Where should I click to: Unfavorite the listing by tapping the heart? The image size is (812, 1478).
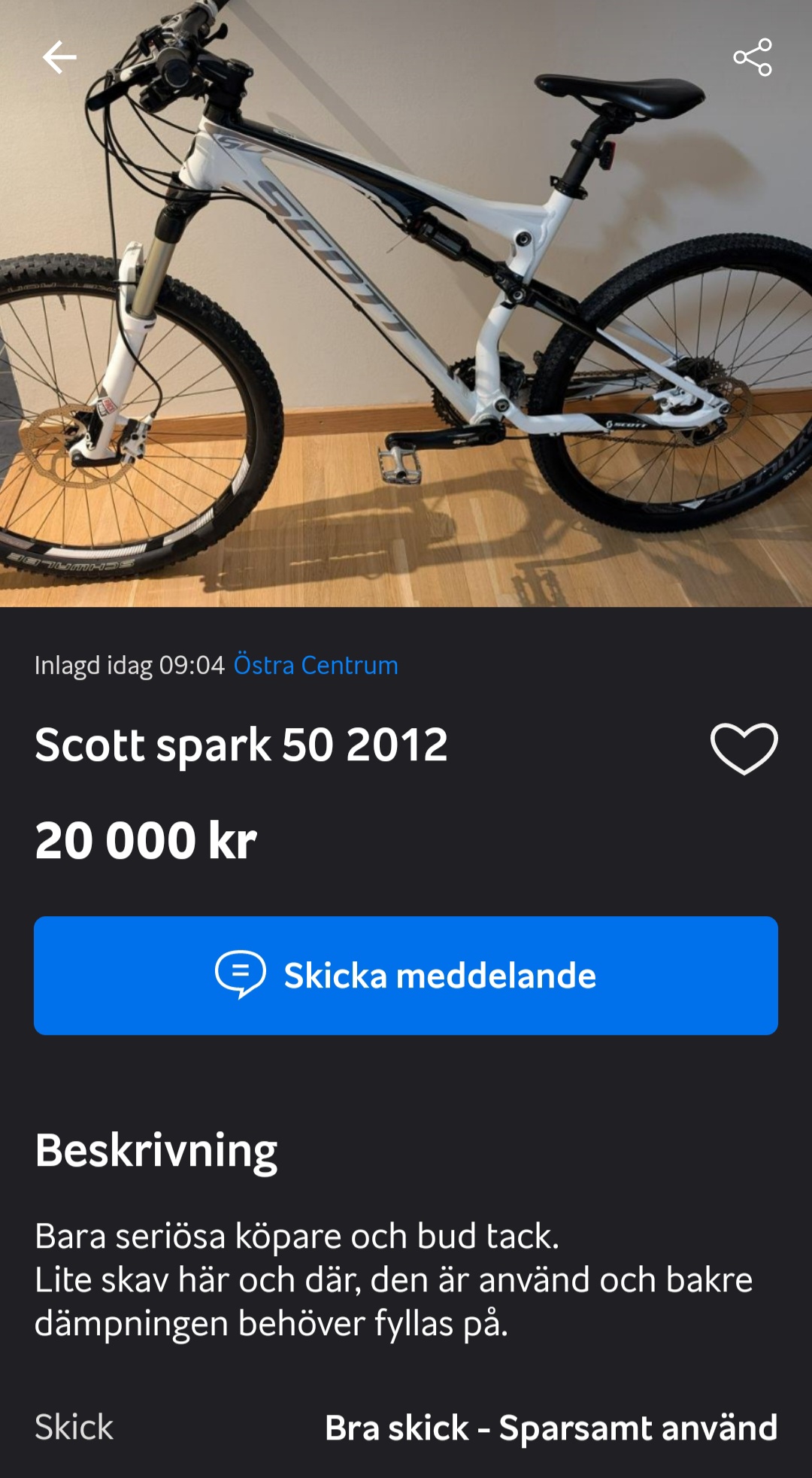point(743,748)
